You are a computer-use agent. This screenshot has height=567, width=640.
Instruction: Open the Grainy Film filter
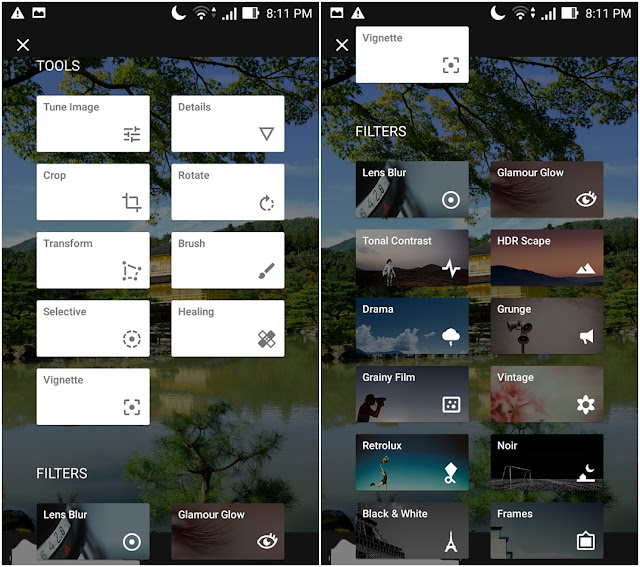coord(412,393)
